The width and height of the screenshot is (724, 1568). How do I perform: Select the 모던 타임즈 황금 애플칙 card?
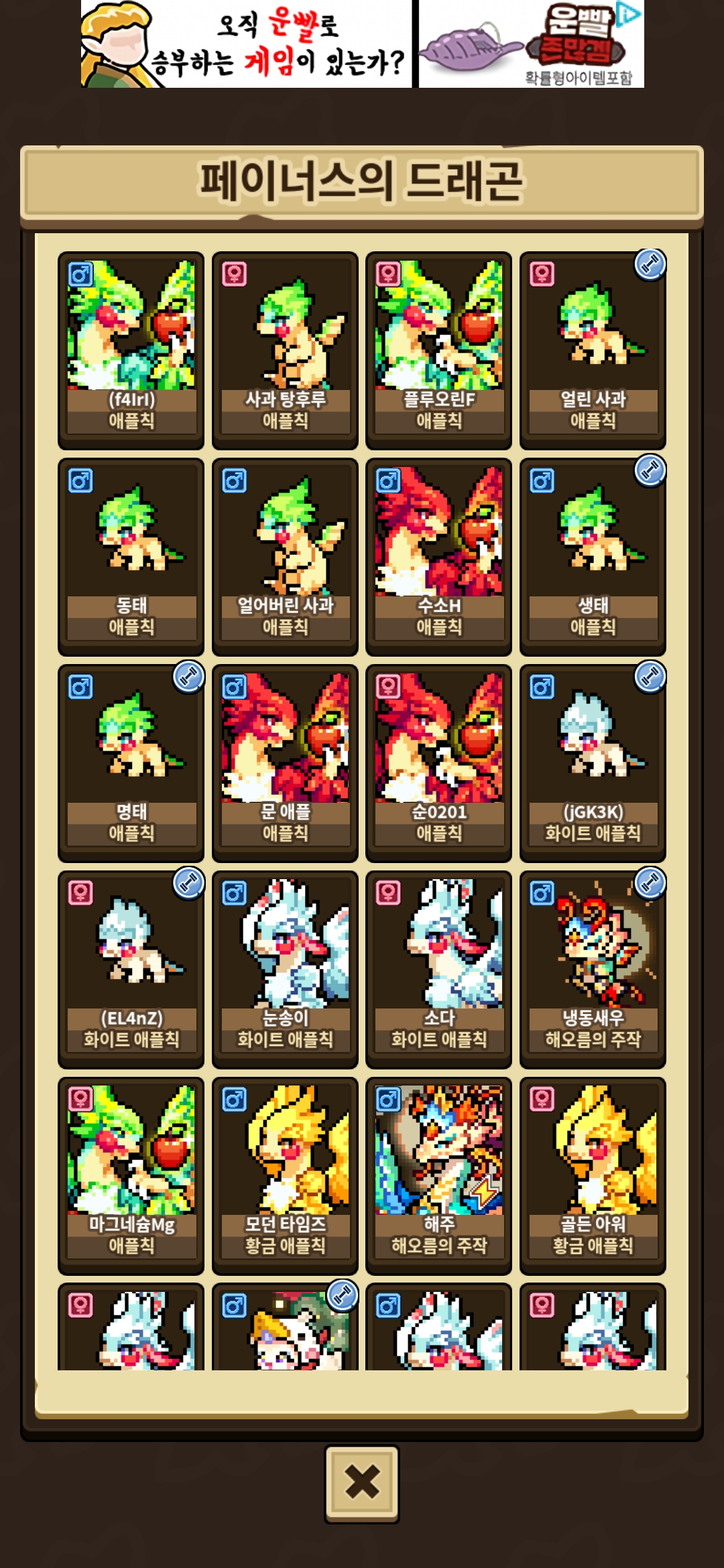(285, 1175)
